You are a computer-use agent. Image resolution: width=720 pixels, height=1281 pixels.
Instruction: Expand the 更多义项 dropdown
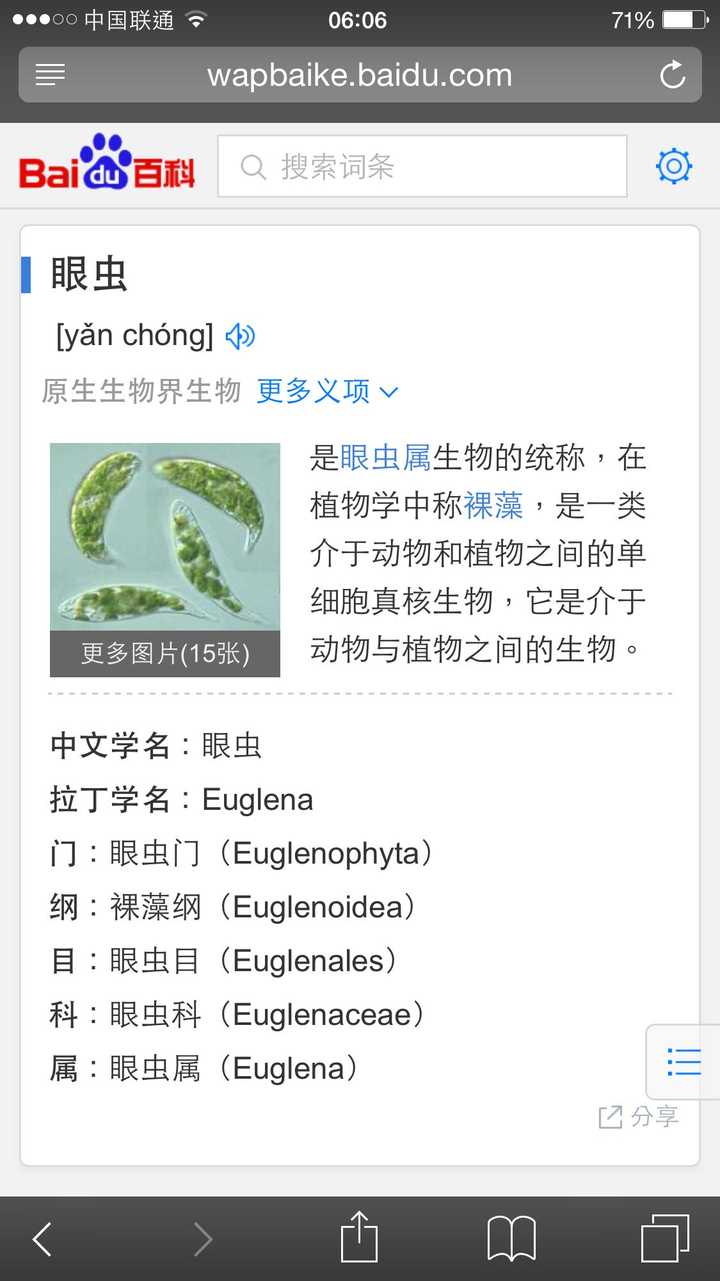327,391
